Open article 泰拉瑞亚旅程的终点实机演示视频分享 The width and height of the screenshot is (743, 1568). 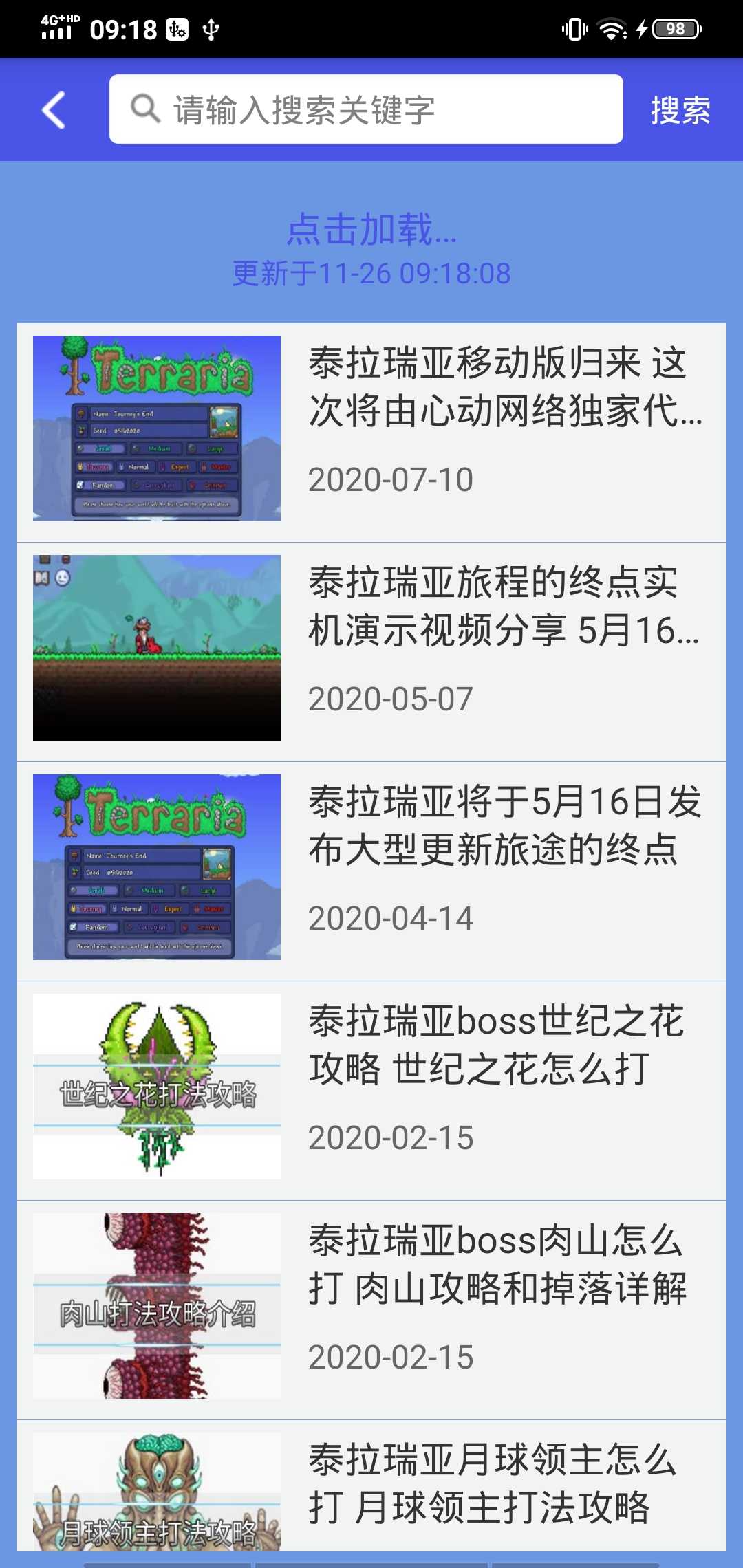pyautogui.click(x=506, y=606)
